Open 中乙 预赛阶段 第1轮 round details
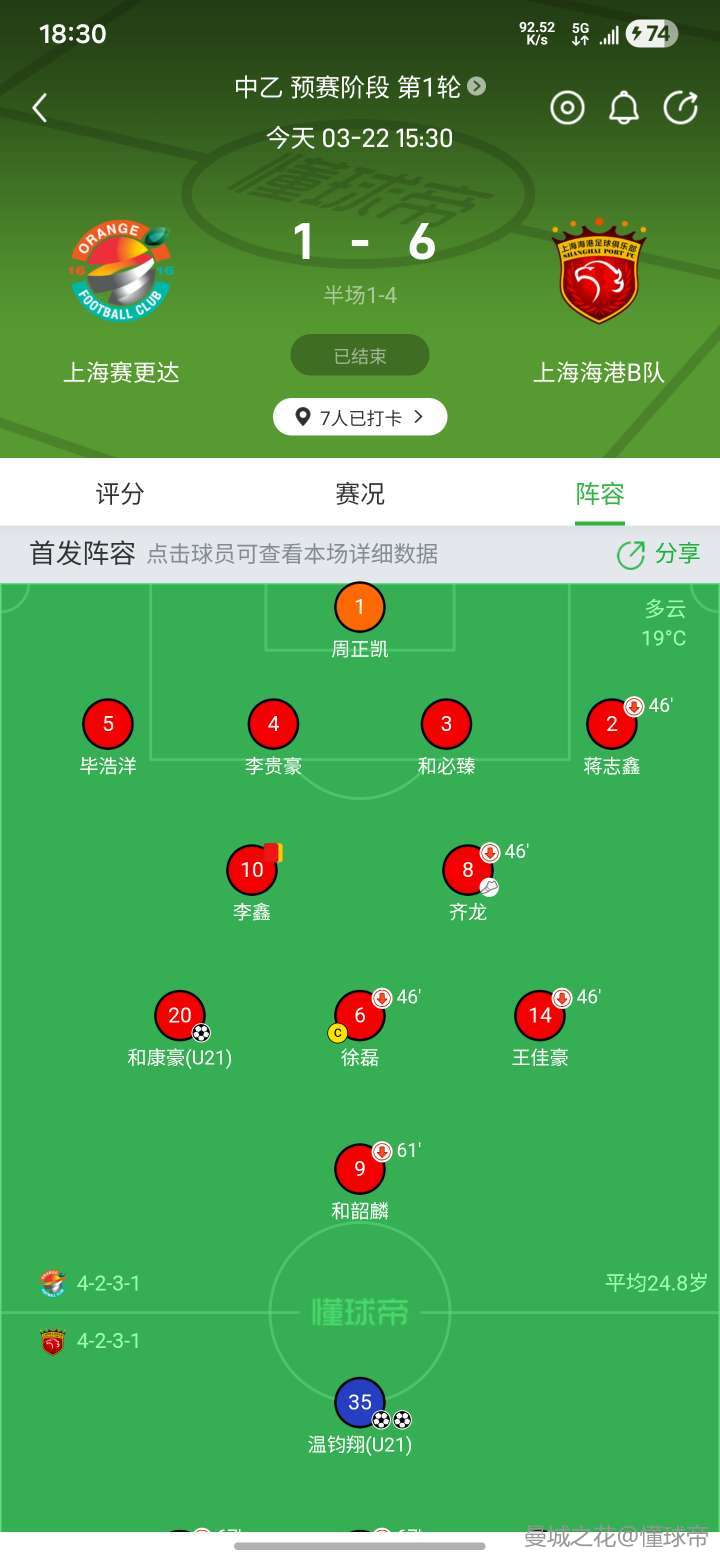720x1560 pixels. [359, 87]
